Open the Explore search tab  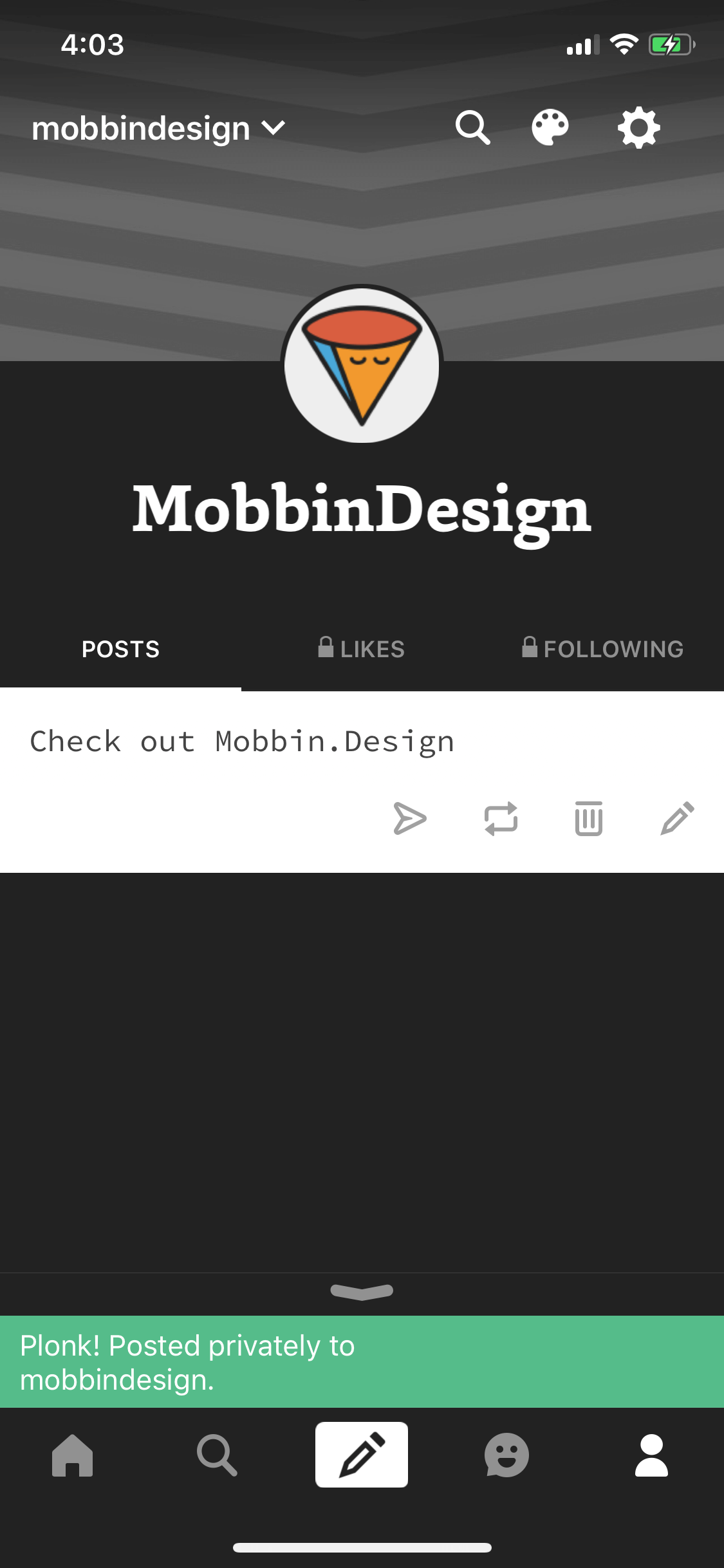click(x=217, y=1455)
